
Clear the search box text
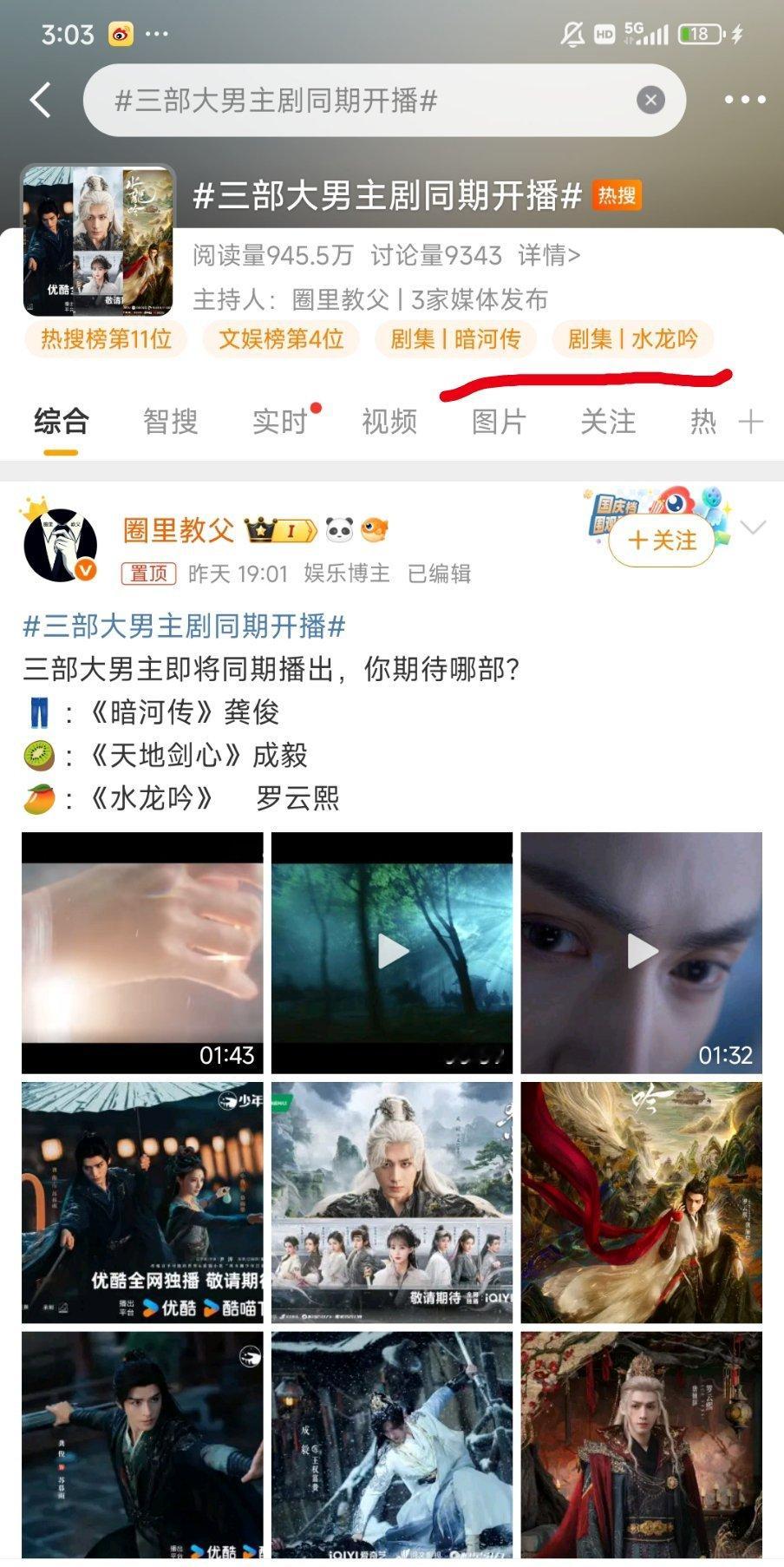tap(650, 101)
